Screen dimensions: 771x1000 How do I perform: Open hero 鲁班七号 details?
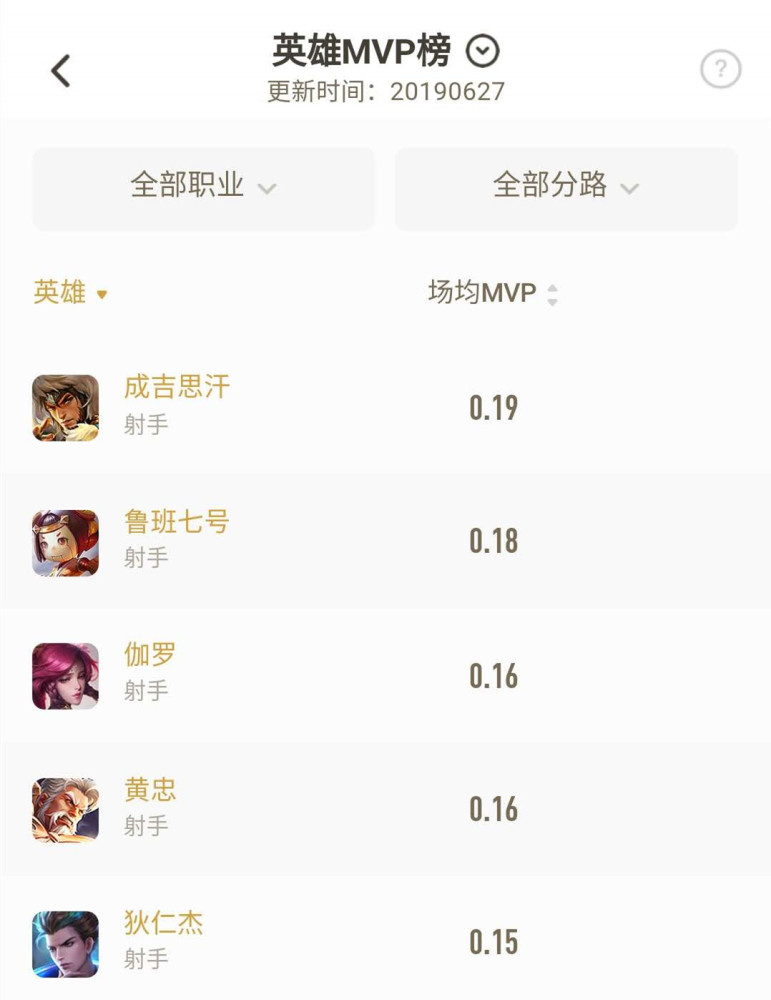pyautogui.click(x=177, y=522)
